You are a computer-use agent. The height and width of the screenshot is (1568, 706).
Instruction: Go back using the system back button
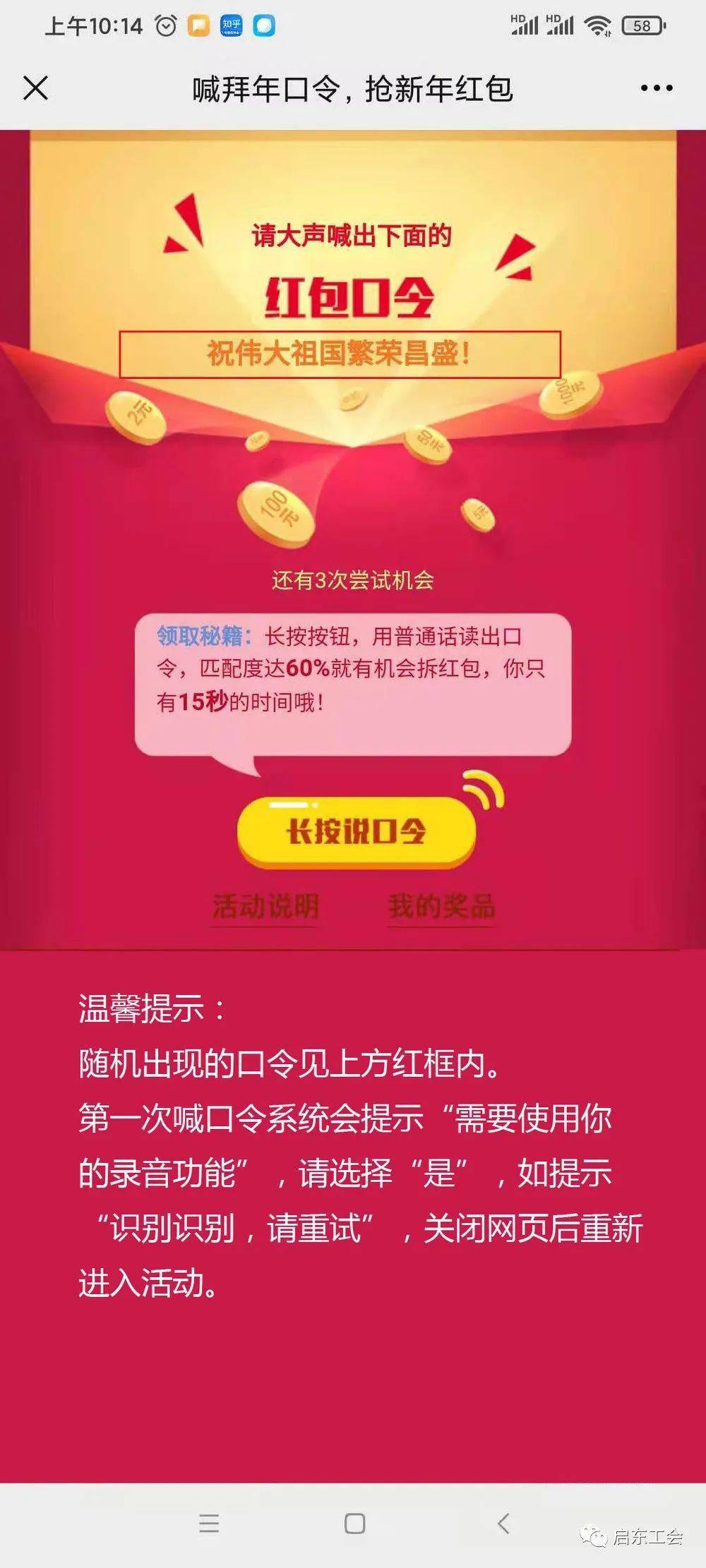click(x=503, y=1524)
